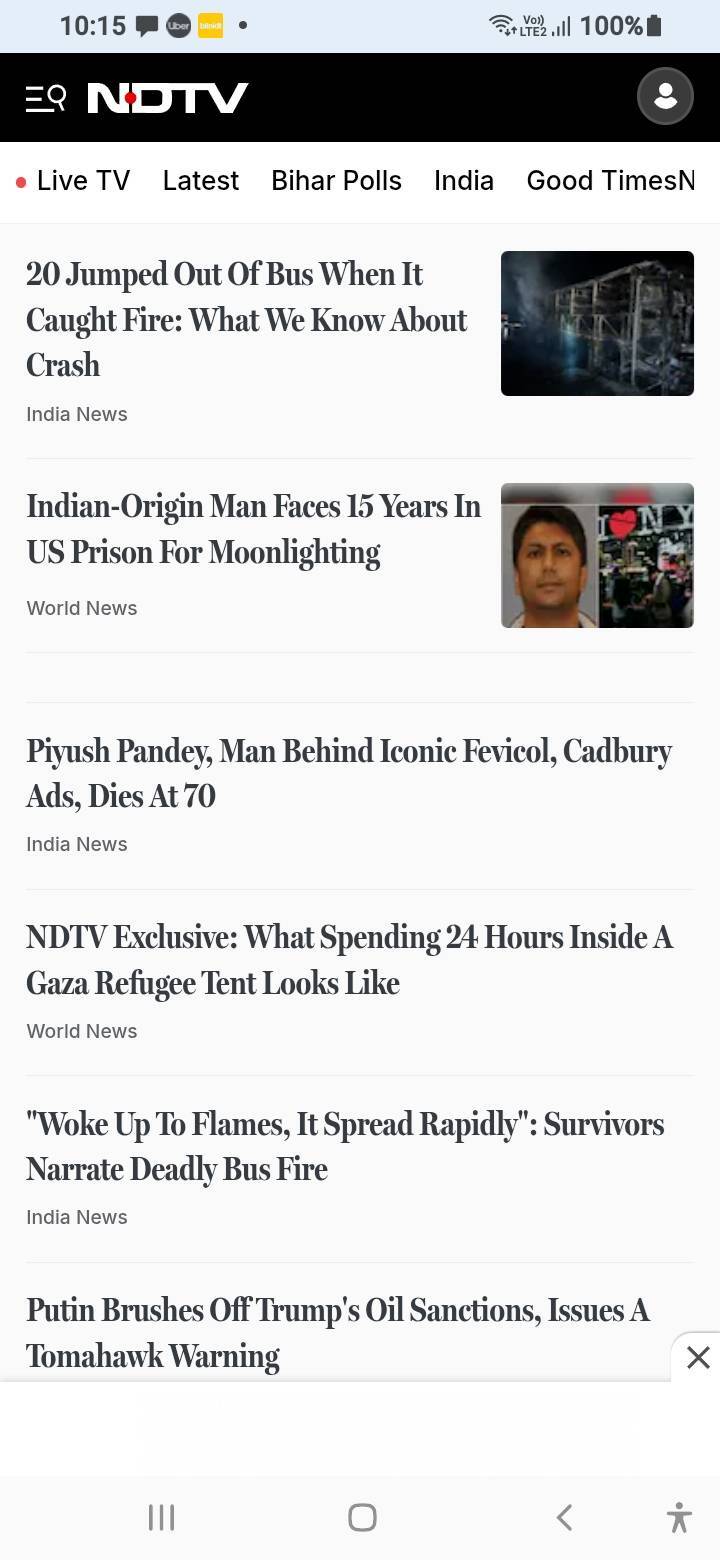Select the India tab
720x1560 pixels.
pos(464,181)
